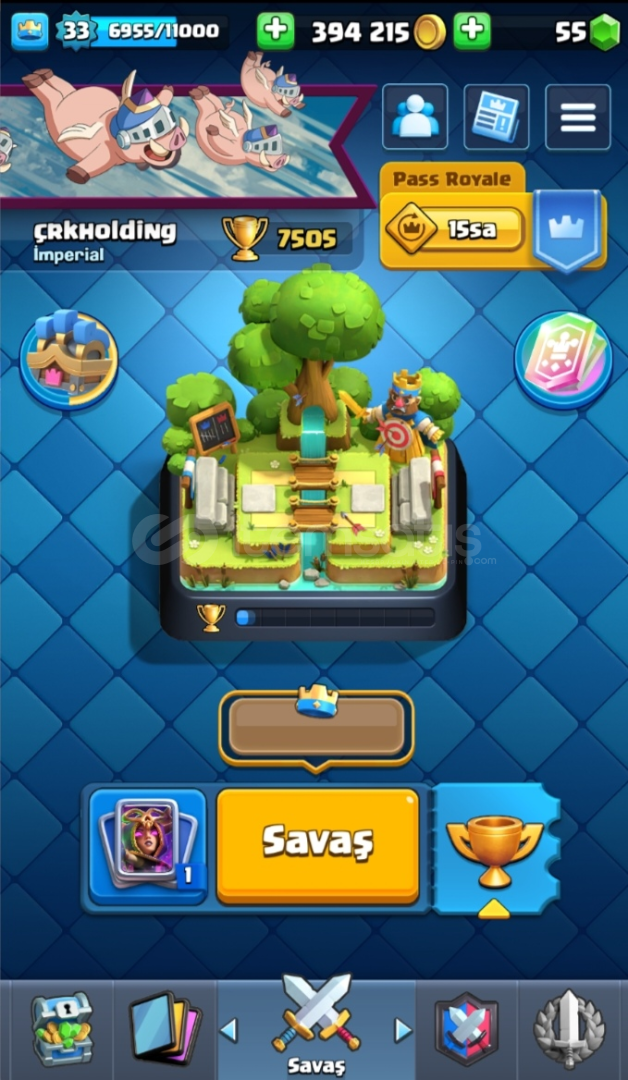The width and height of the screenshot is (628, 1080).
Task: Open the friends/social icon
Action: tap(416, 117)
